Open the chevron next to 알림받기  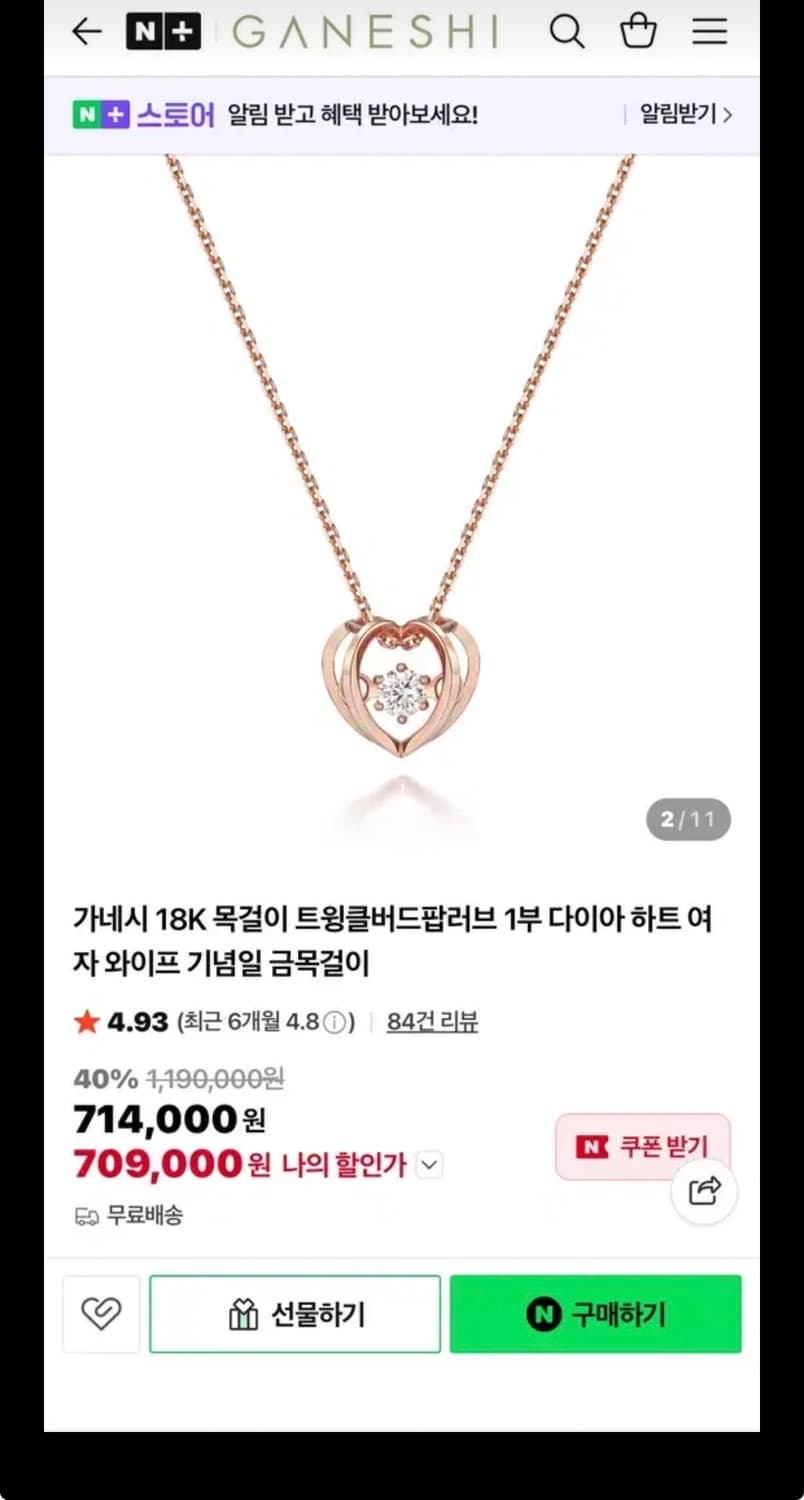pyautogui.click(x=728, y=115)
